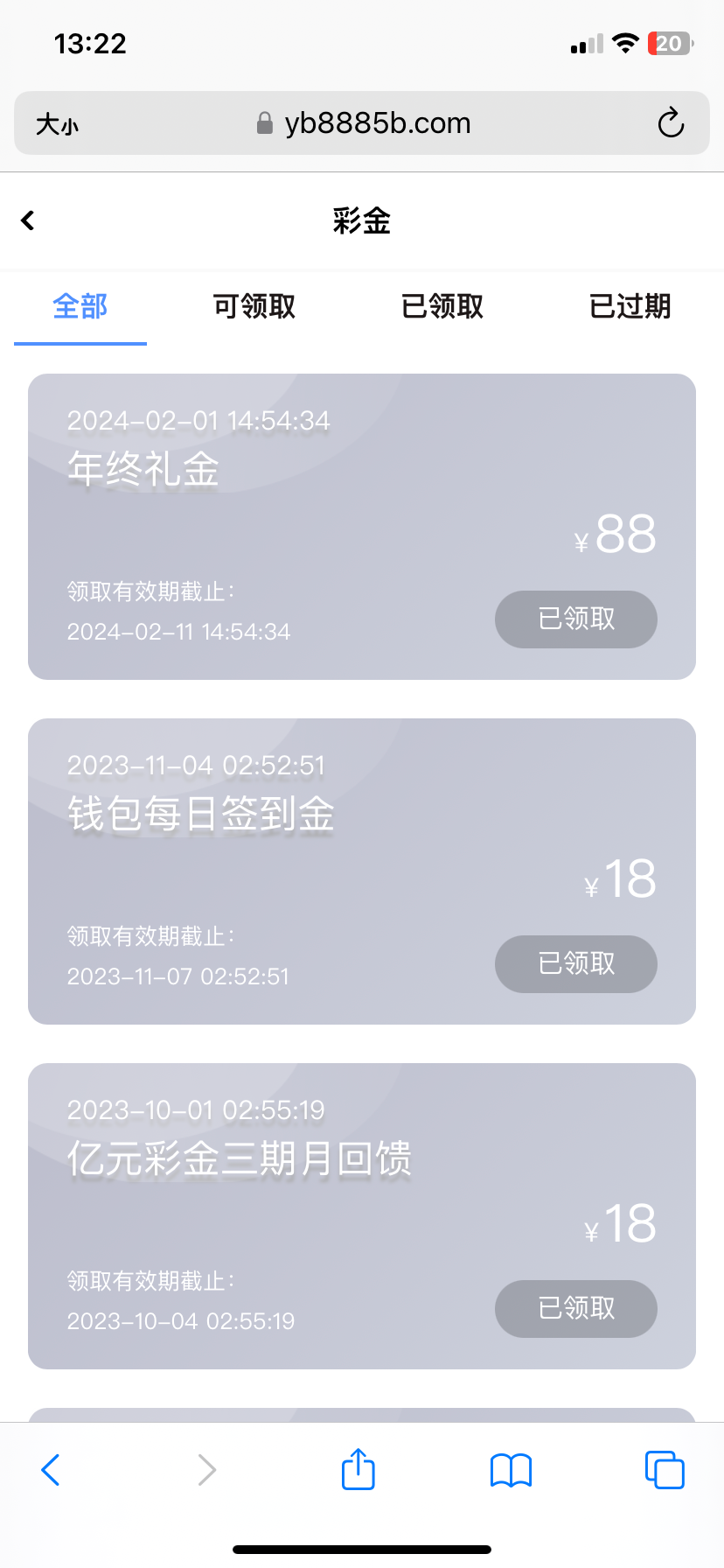The width and height of the screenshot is (724, 1568).
Task: Switch to the 已领取 tab
Action: 442,307
